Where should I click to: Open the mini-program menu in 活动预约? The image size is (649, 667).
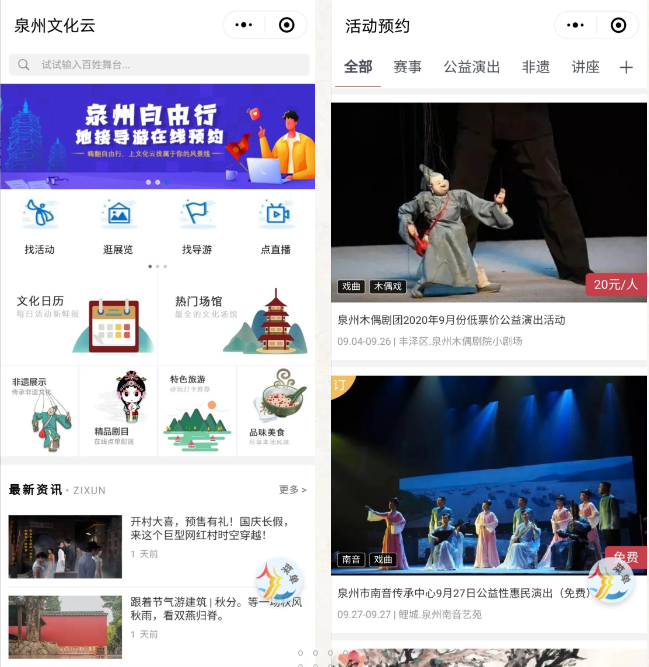[578, 25]
